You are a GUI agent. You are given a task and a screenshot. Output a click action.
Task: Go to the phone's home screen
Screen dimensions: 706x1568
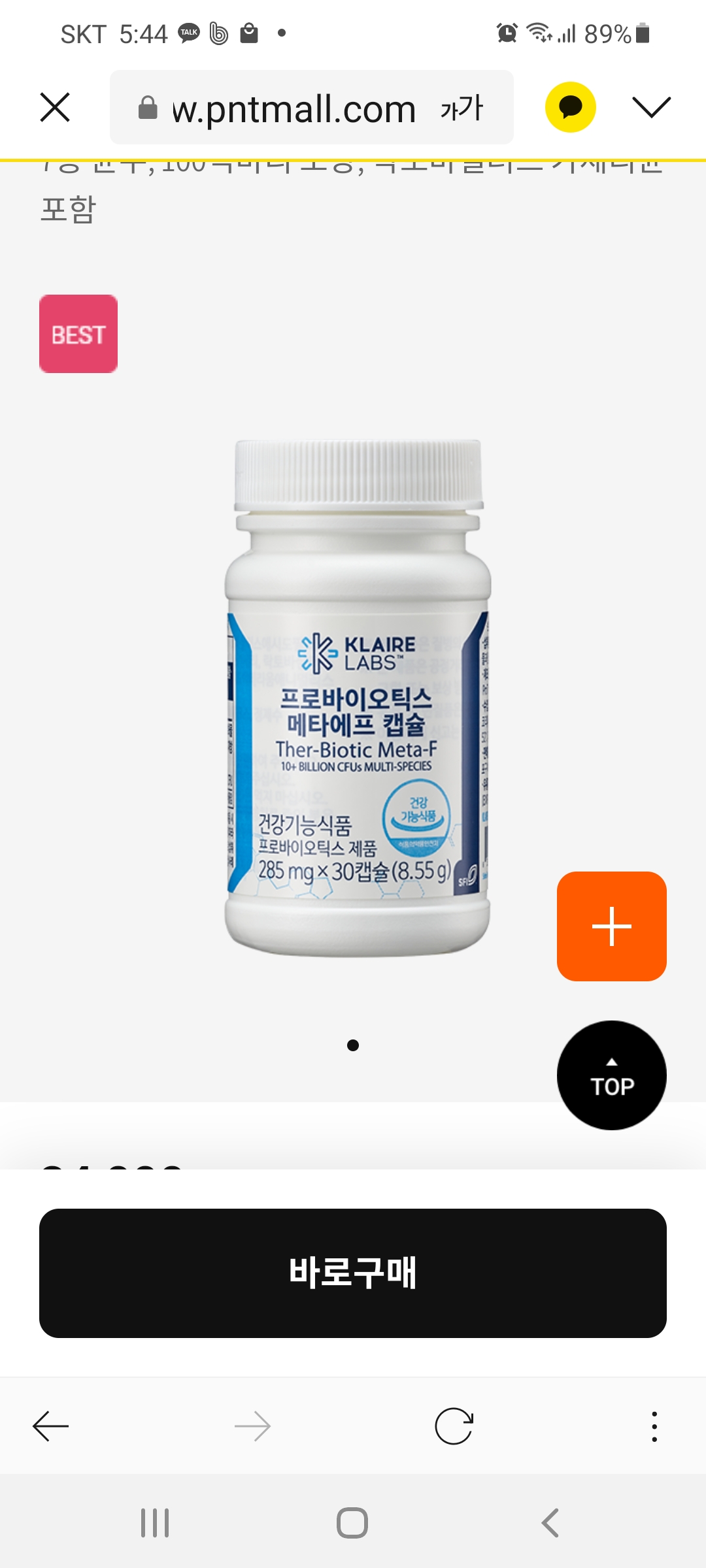tap(352, 1523)
